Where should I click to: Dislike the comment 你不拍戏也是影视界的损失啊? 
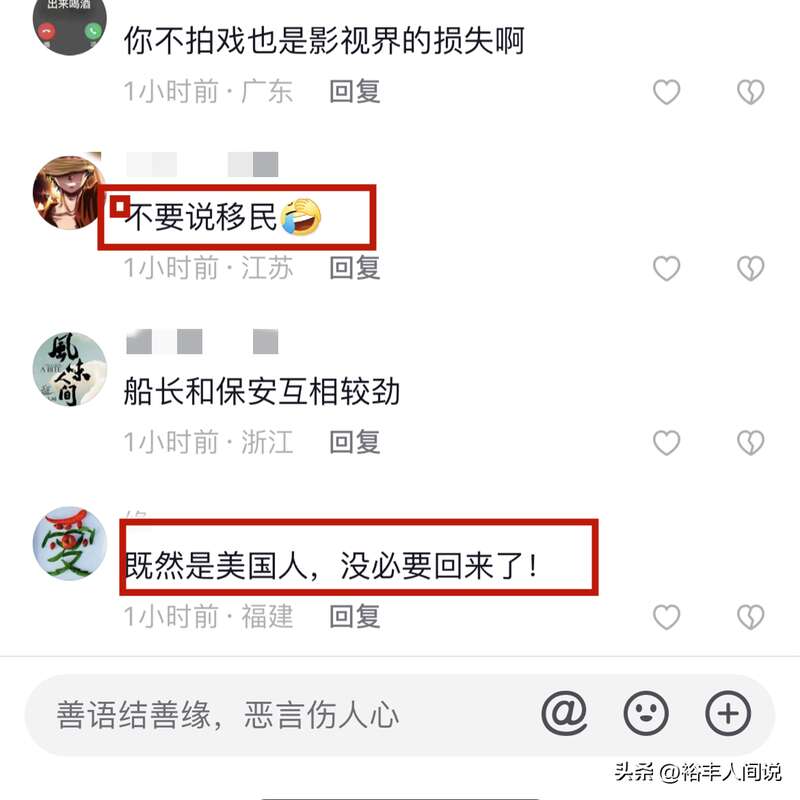[x=750, y=93]
